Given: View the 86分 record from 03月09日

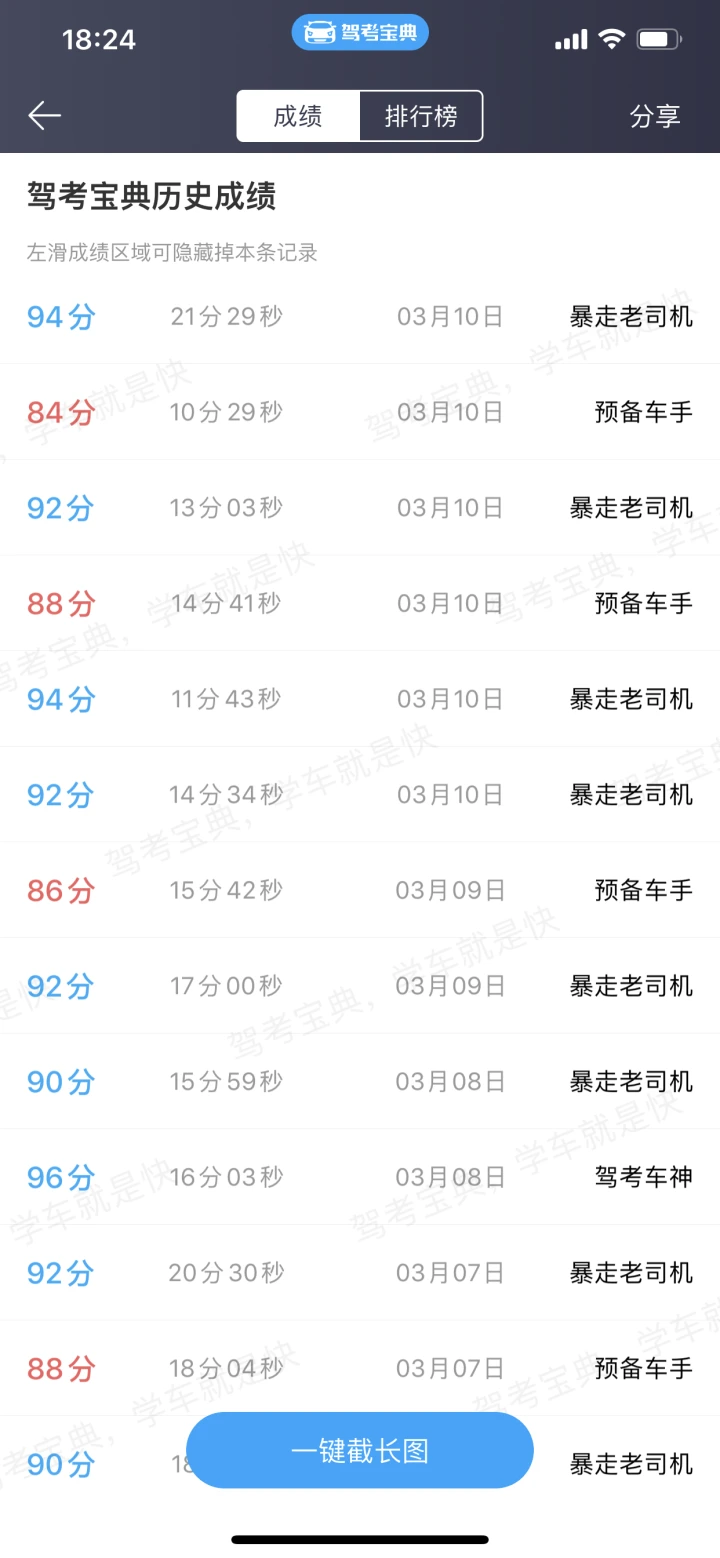Looking at the screenshot, I should tap(360, 890).
